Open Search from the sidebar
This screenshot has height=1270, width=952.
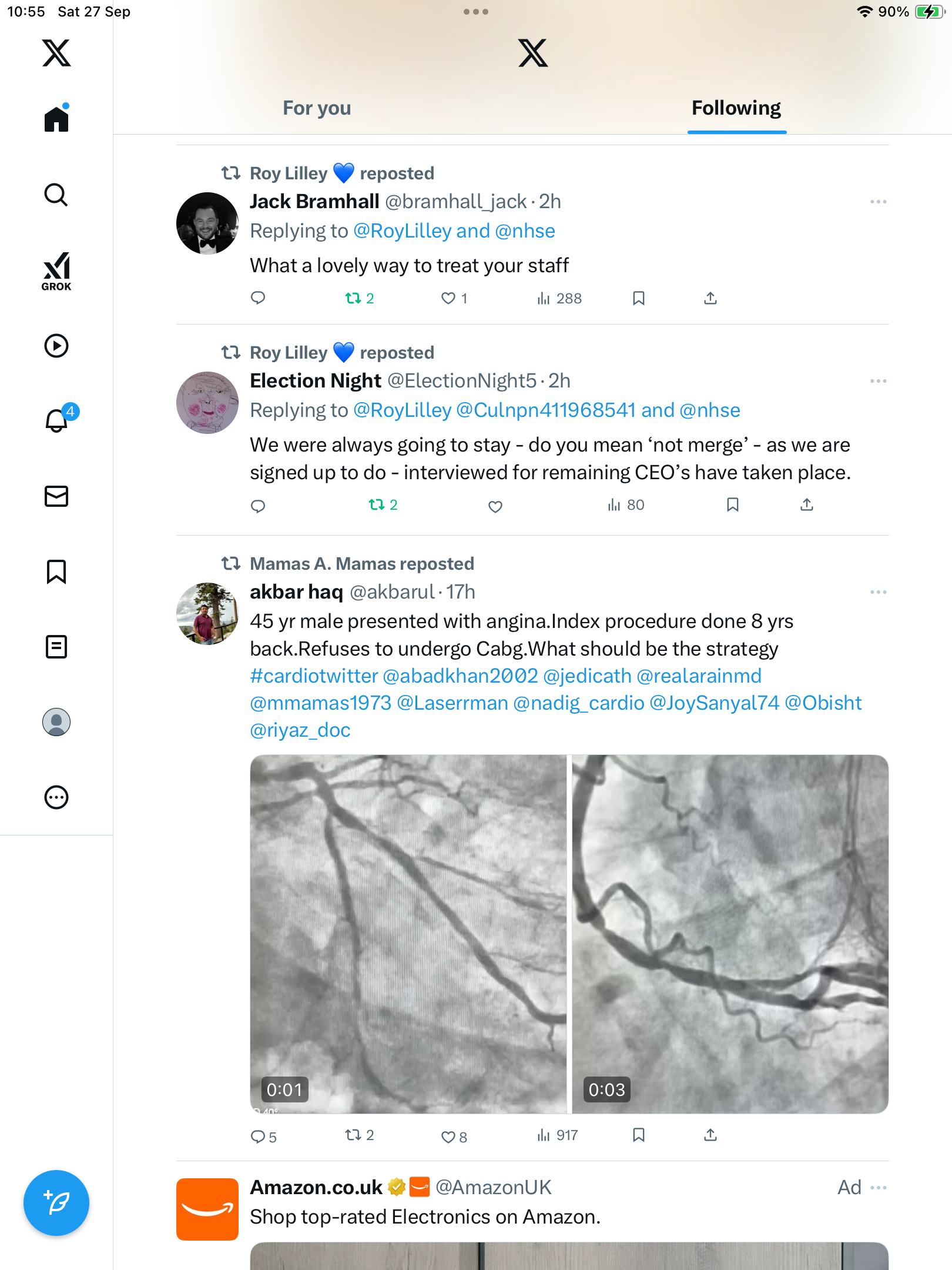coord(56,195)
